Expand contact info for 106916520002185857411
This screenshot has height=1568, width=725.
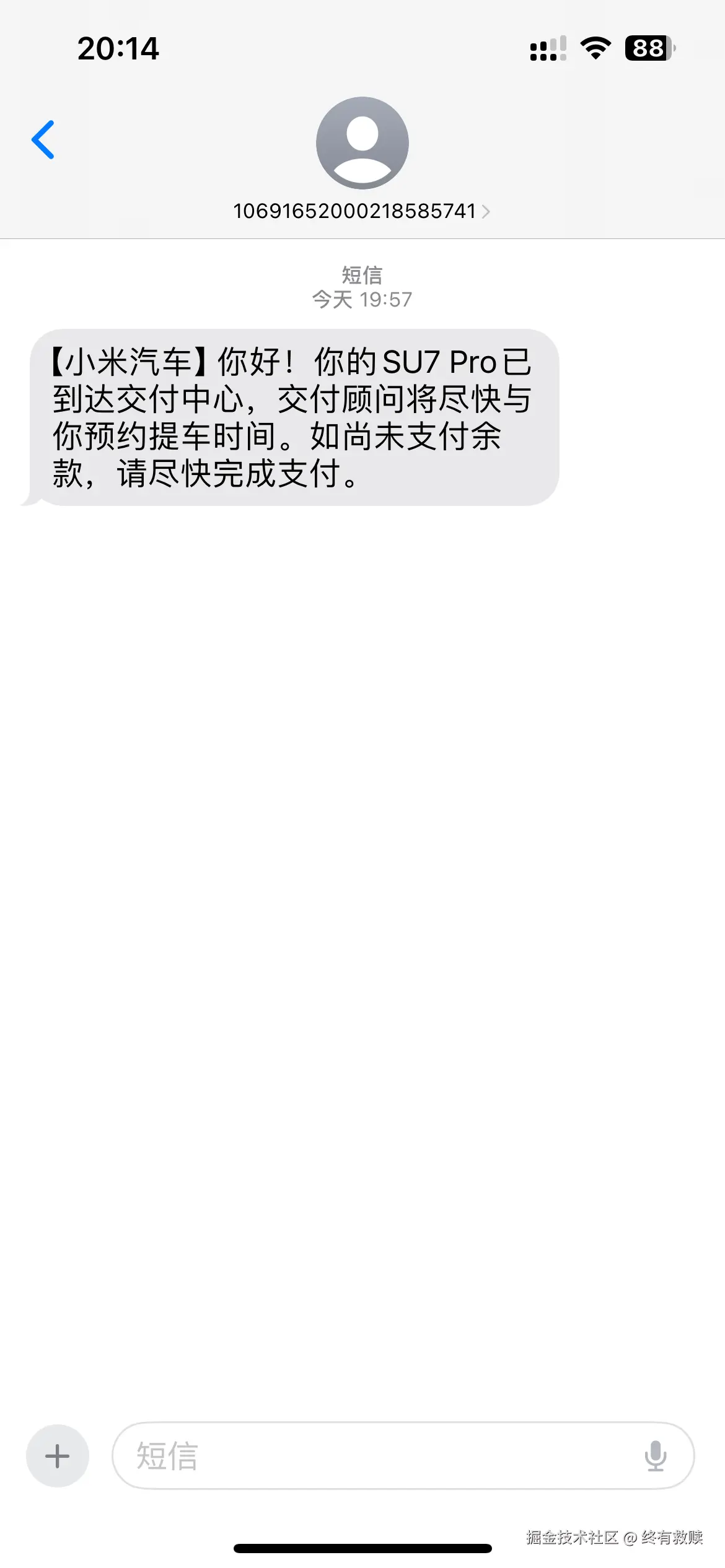click(x=356, y=211)
